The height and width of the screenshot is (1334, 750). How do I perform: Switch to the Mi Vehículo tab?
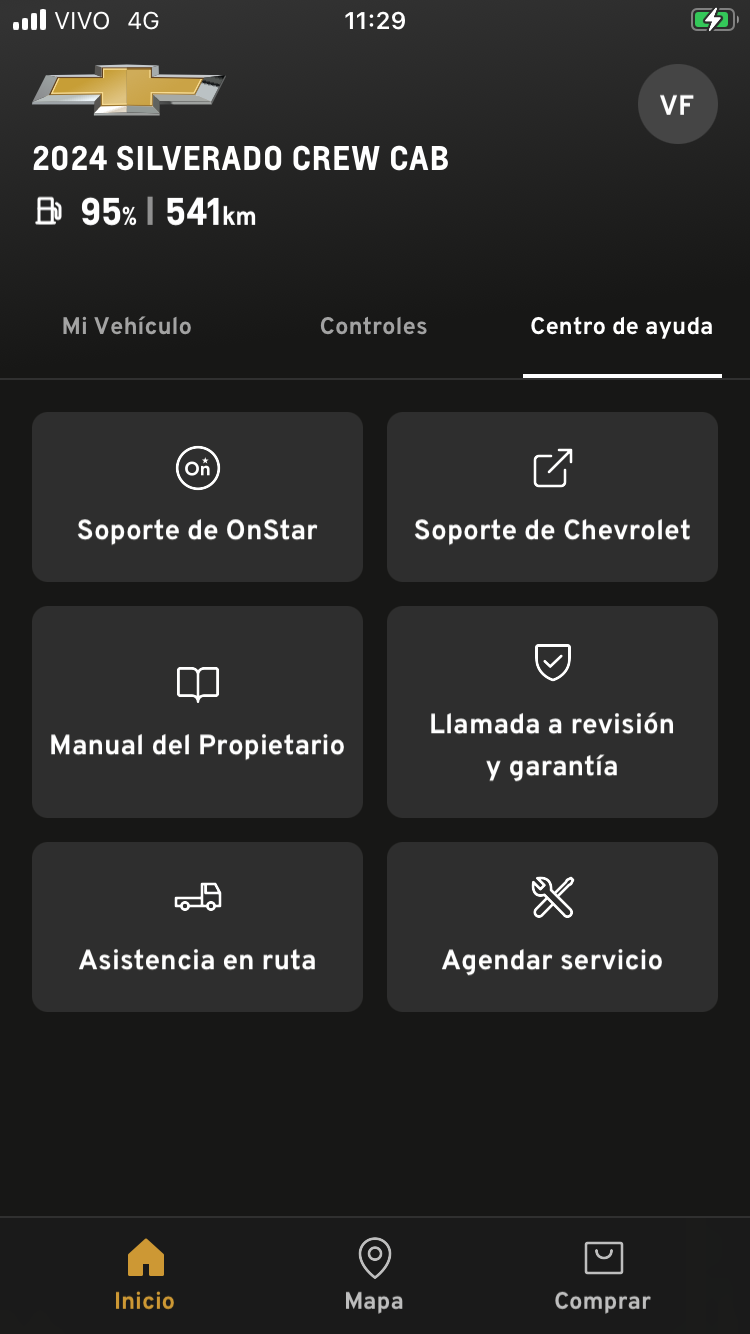point(127,326)
